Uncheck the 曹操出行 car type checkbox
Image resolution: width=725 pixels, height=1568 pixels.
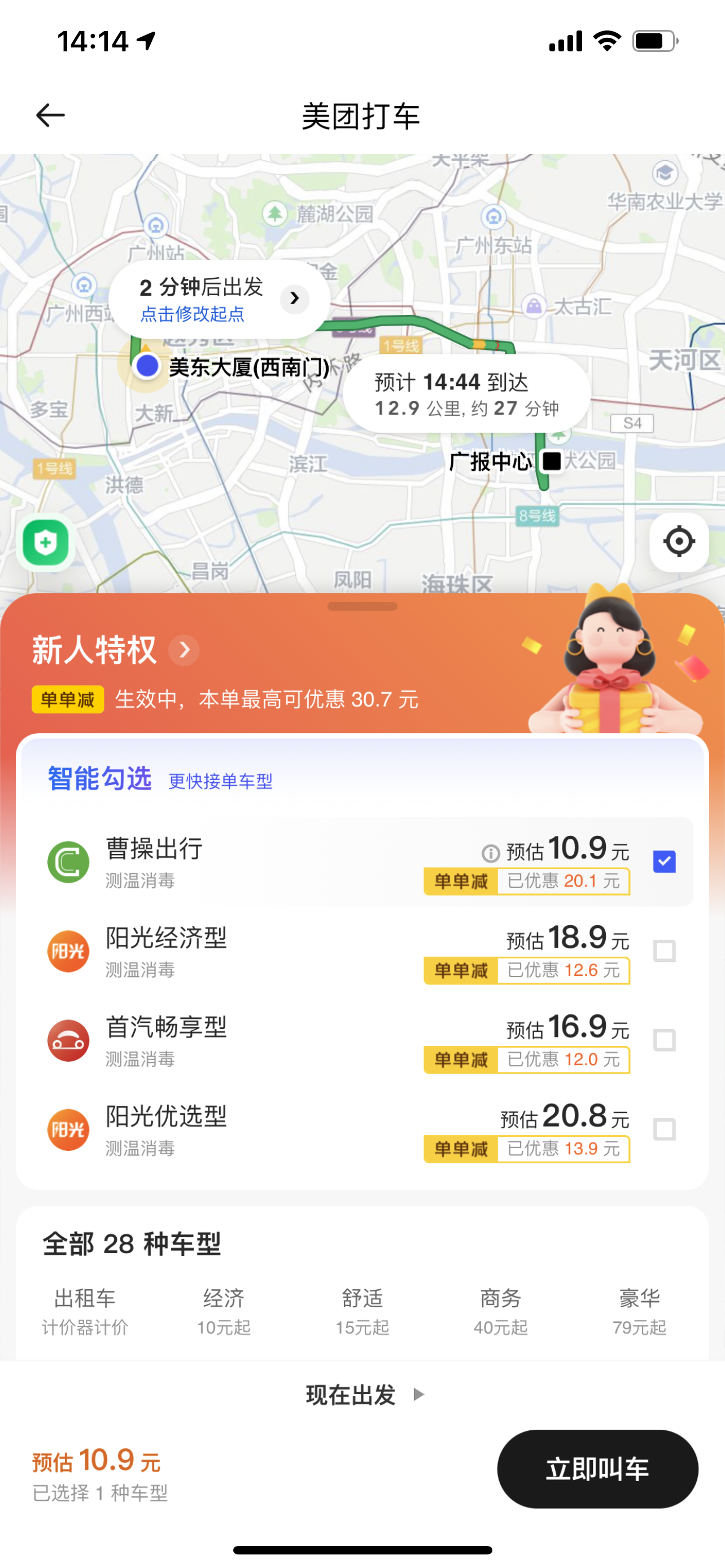point(664,861)
